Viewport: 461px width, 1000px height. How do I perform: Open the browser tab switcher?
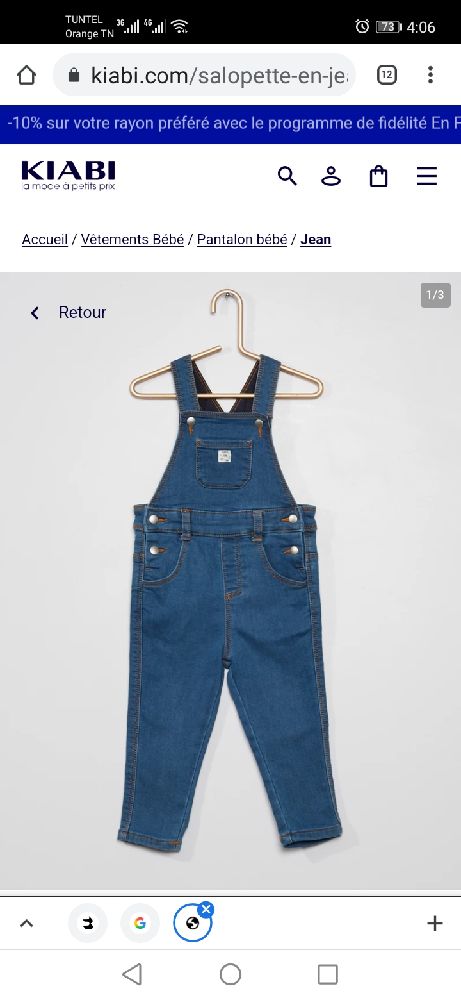[386, 75]
